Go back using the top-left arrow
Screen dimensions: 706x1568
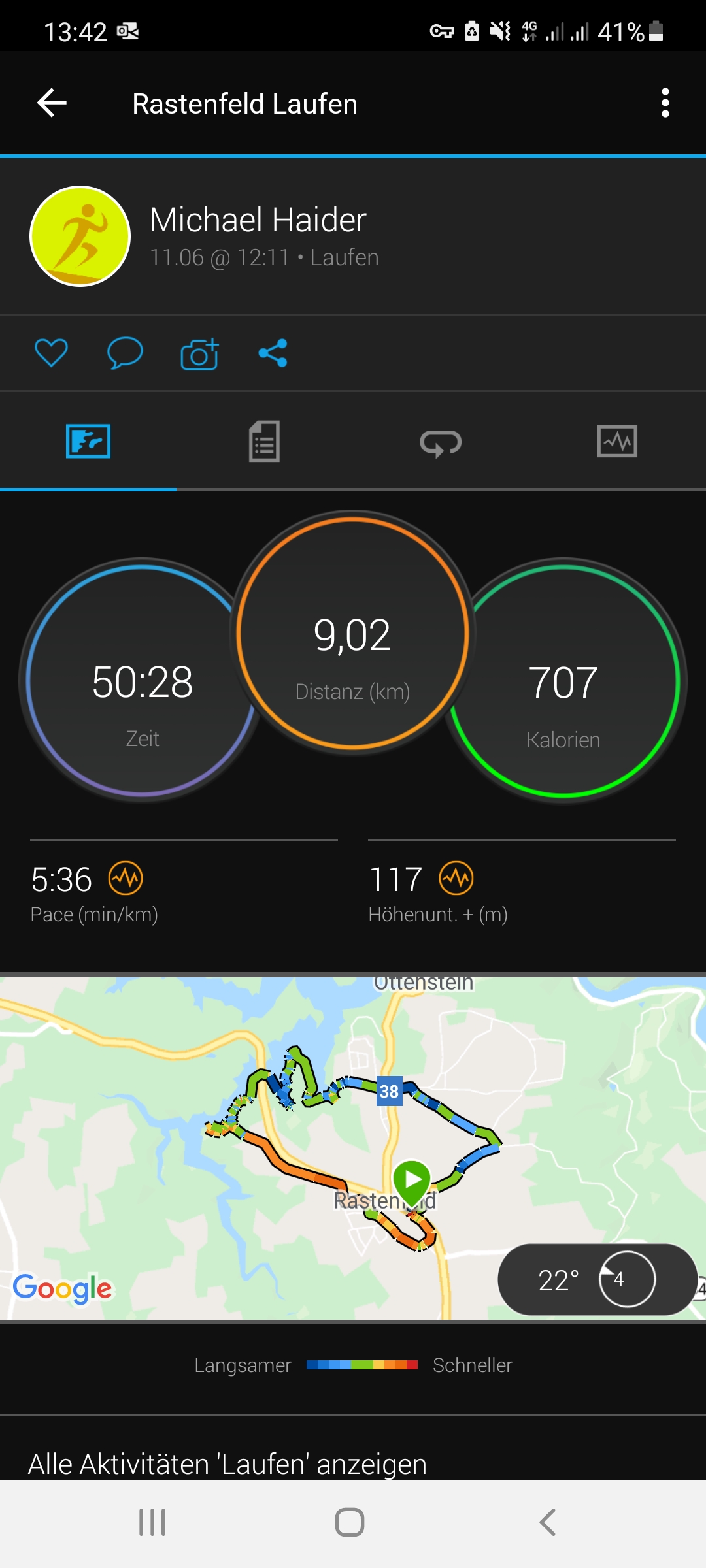[52, 103]
